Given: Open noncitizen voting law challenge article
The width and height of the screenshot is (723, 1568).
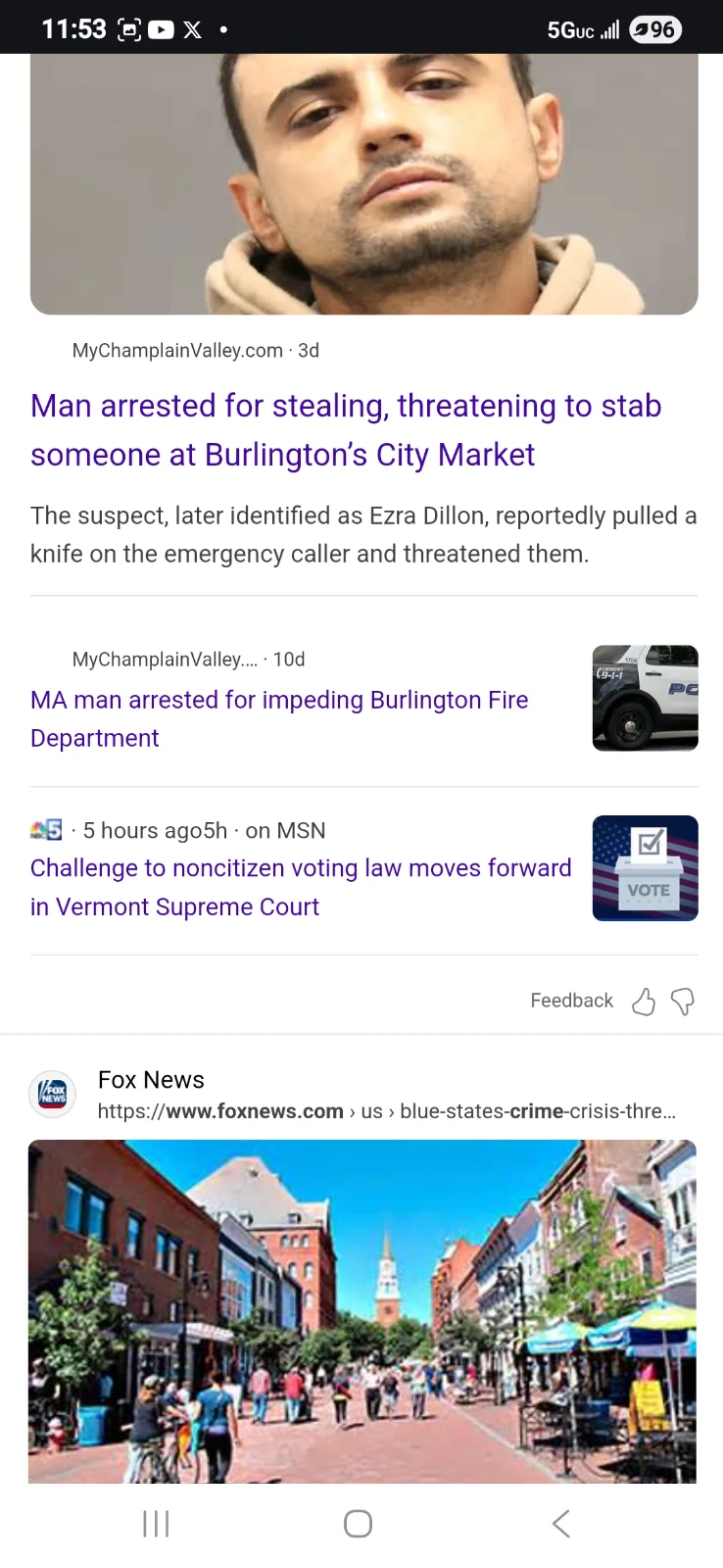Looking at the screenshot, I should [300, 887].
